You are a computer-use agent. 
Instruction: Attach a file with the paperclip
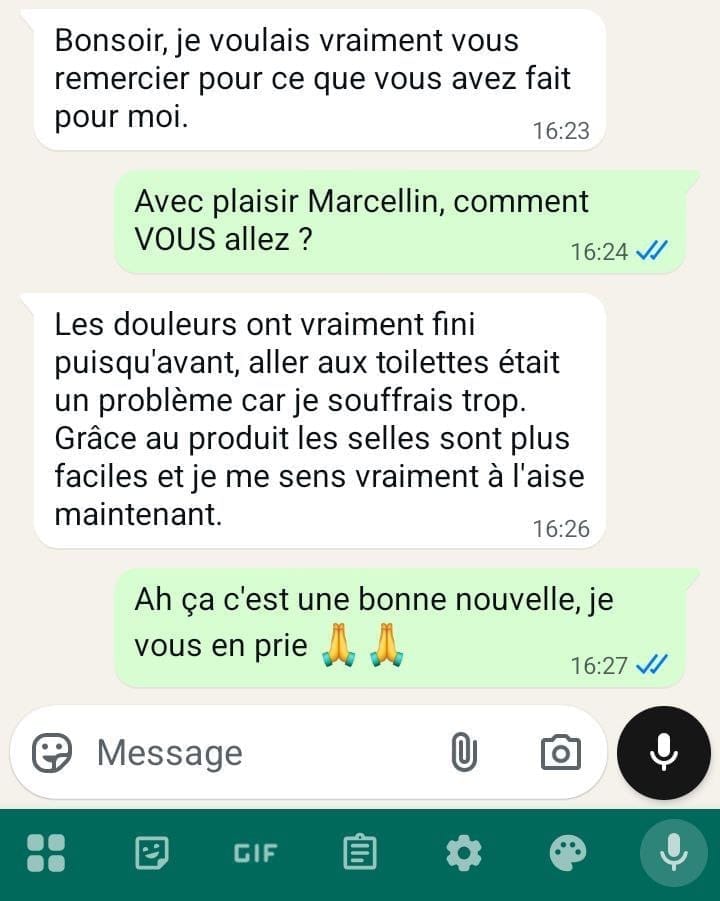point(464,752)
